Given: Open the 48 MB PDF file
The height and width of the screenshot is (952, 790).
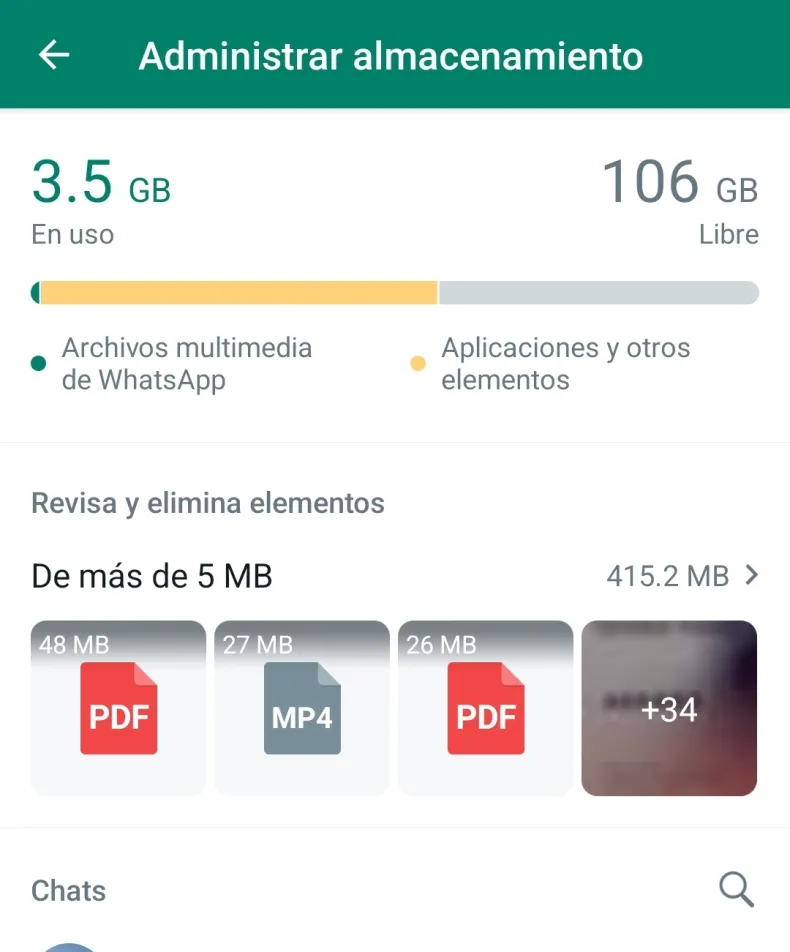Looking at the screenshot, I should [x=118, y=708].
